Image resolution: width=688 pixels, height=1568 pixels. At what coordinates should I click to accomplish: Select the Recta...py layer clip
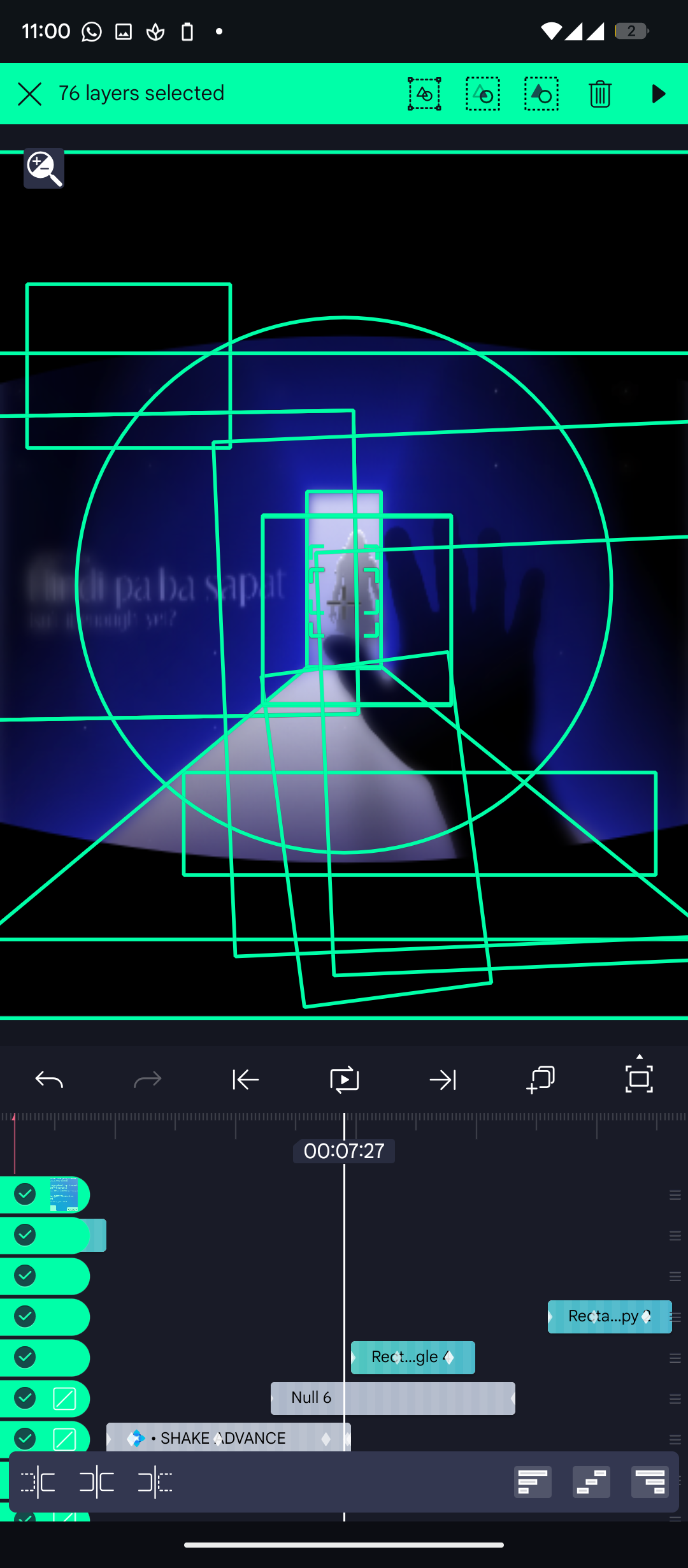pyautogui.click(x=609, y=1316)
